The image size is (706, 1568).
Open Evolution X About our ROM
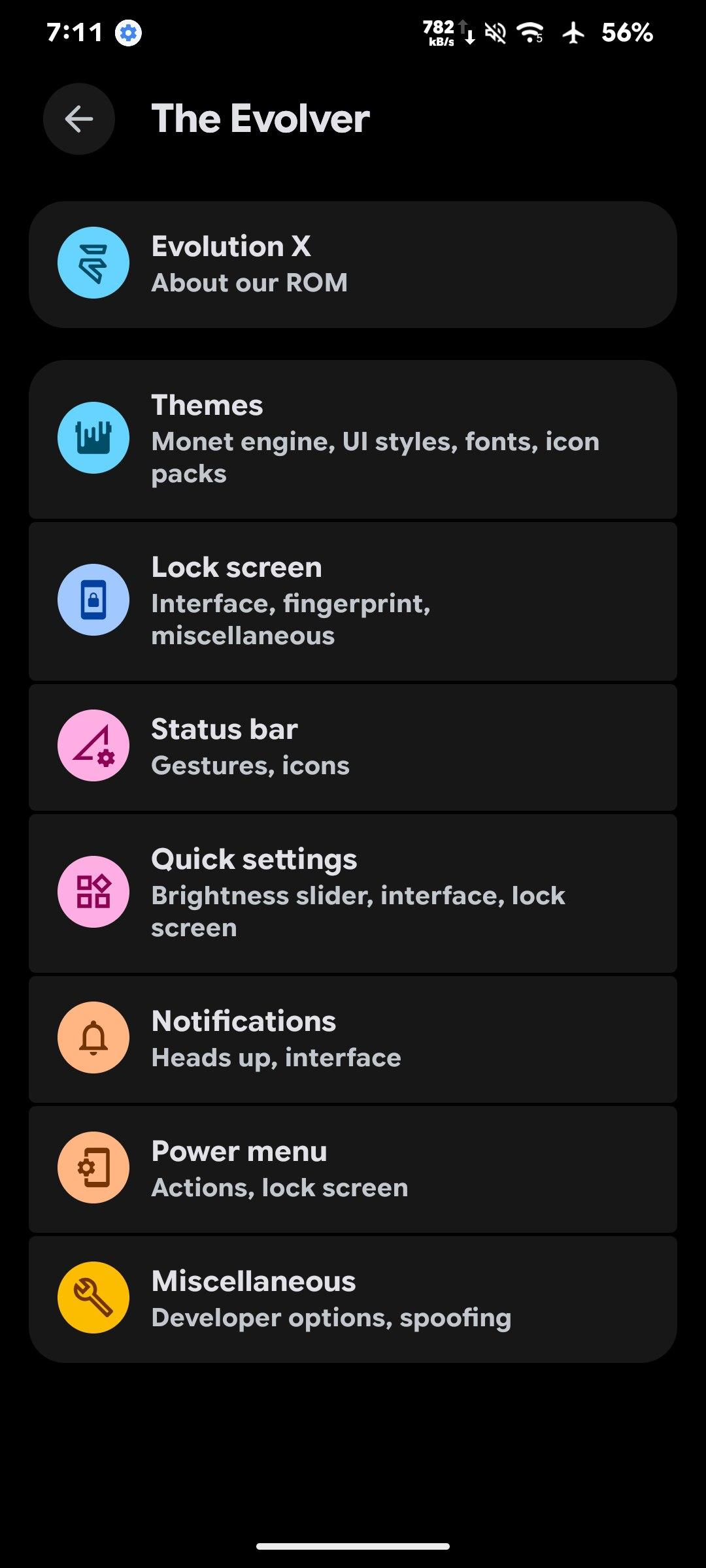coord(353,265)
